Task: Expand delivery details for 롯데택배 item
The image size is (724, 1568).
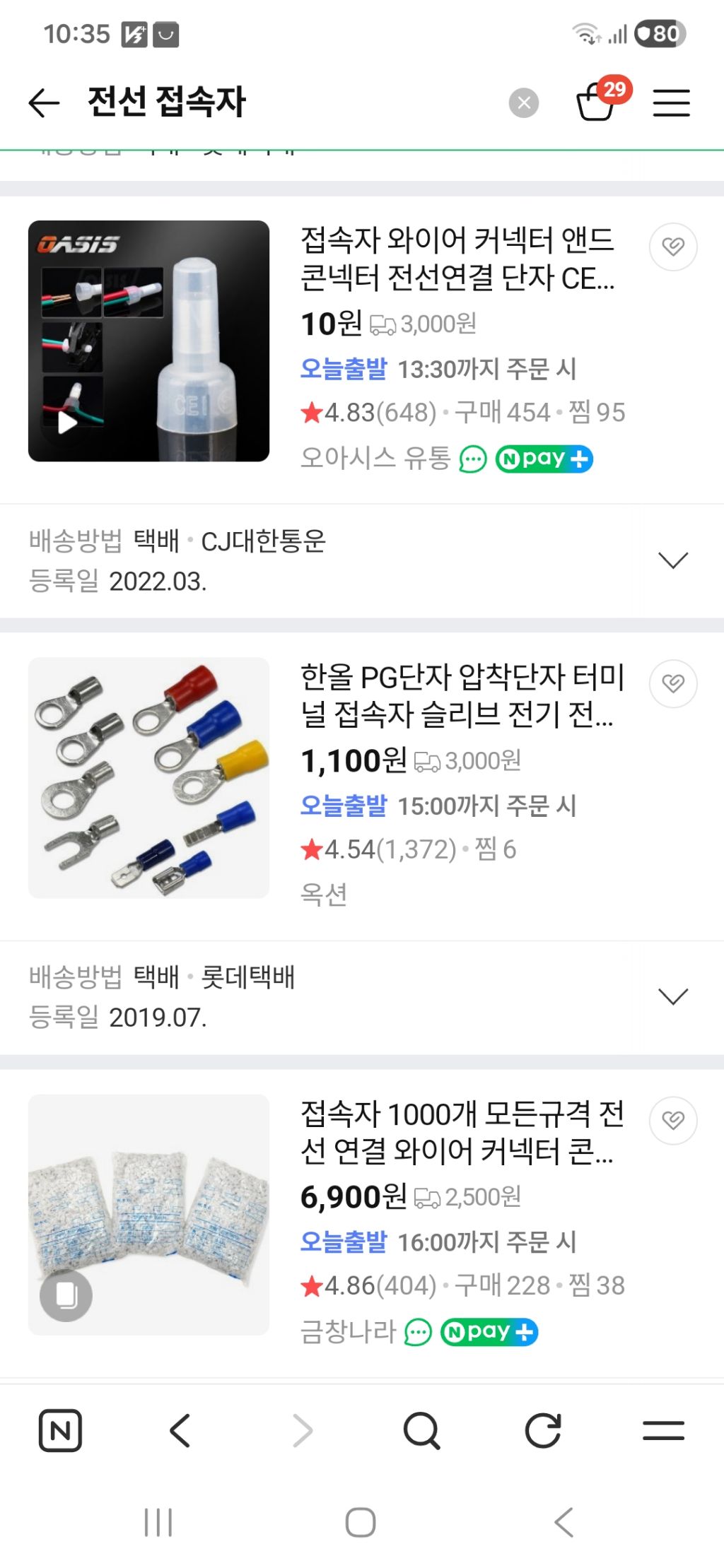Action: coord(672,997)
